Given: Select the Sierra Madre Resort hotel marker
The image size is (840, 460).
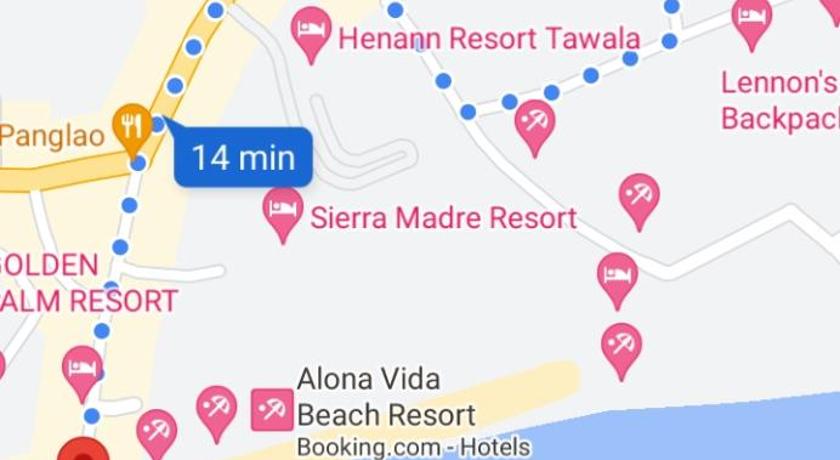Looking at the screenshot, I should [x=283, y=210].
